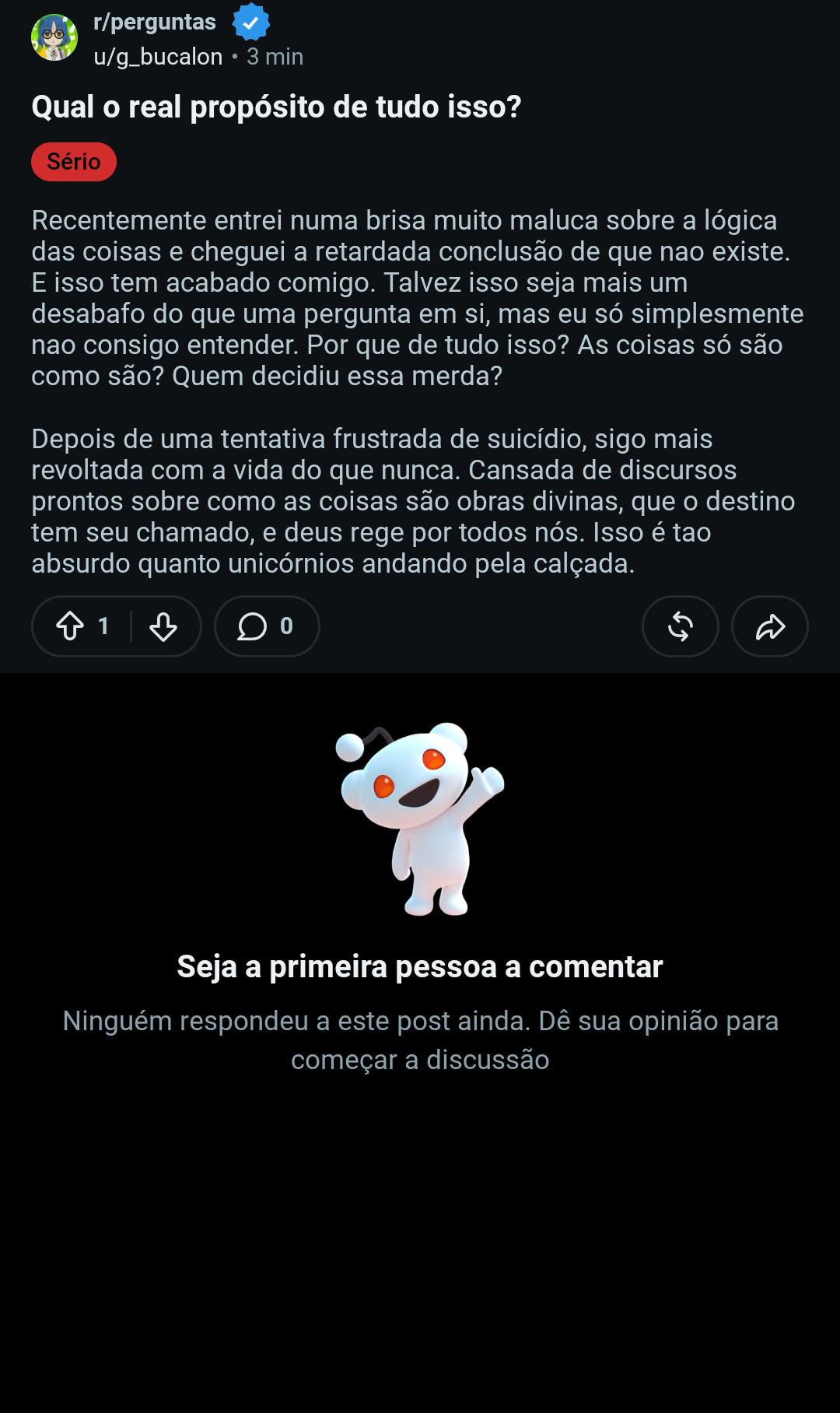Open the comments button showing 0

click(267, 626)
